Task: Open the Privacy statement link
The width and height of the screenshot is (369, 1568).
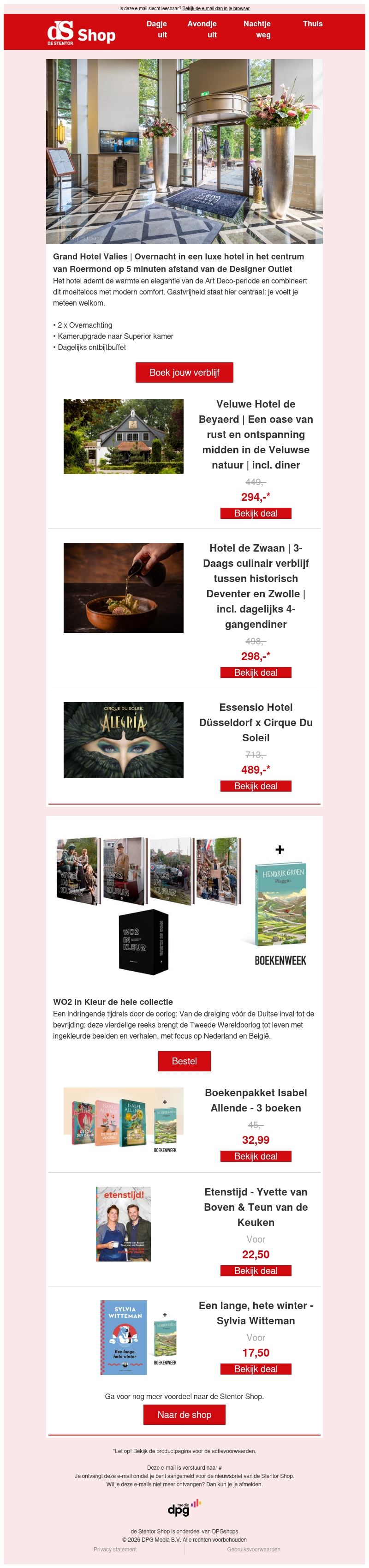Action: click(x=115, y=1549)
